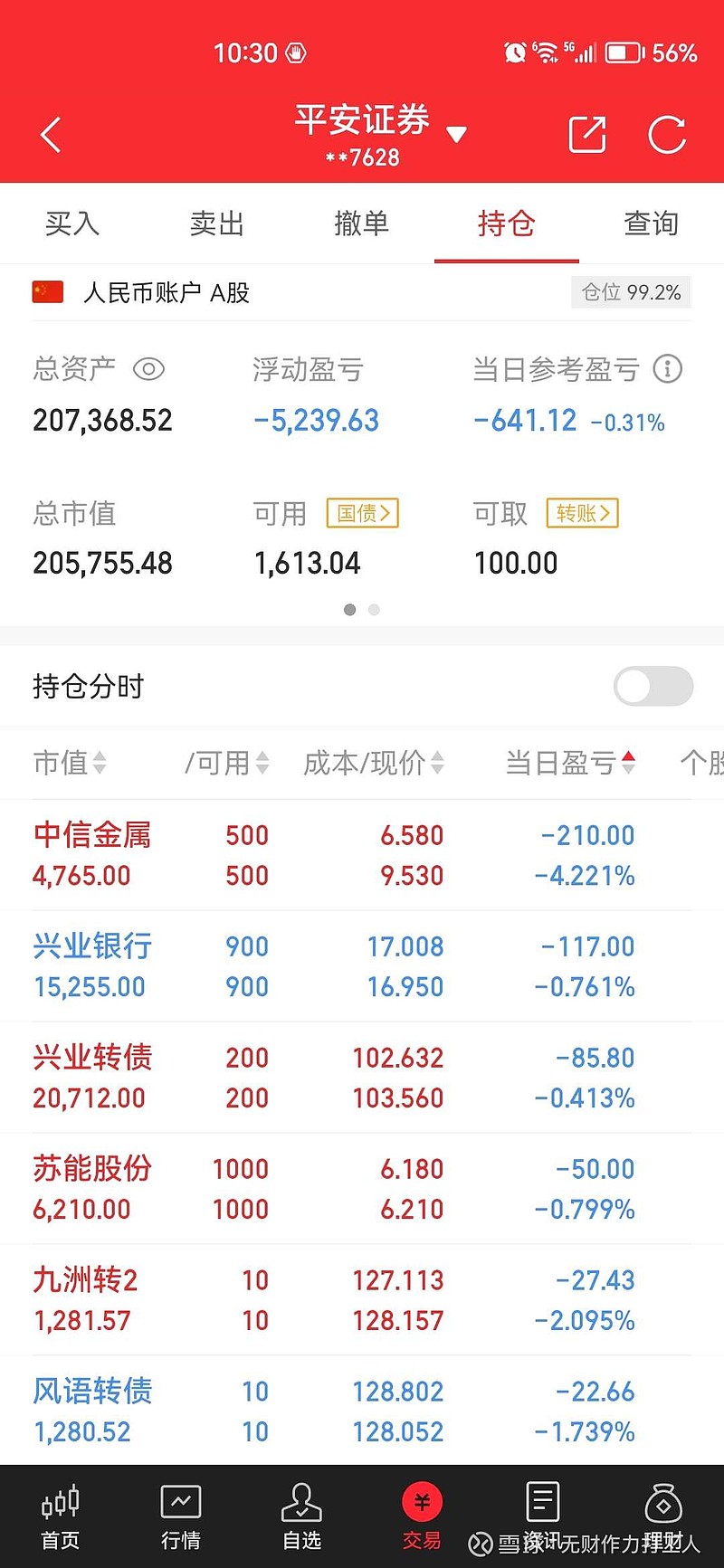This screenshot has height=1568, width=724.
Task: Tap the share icon in the header
Action: [587, 134]
